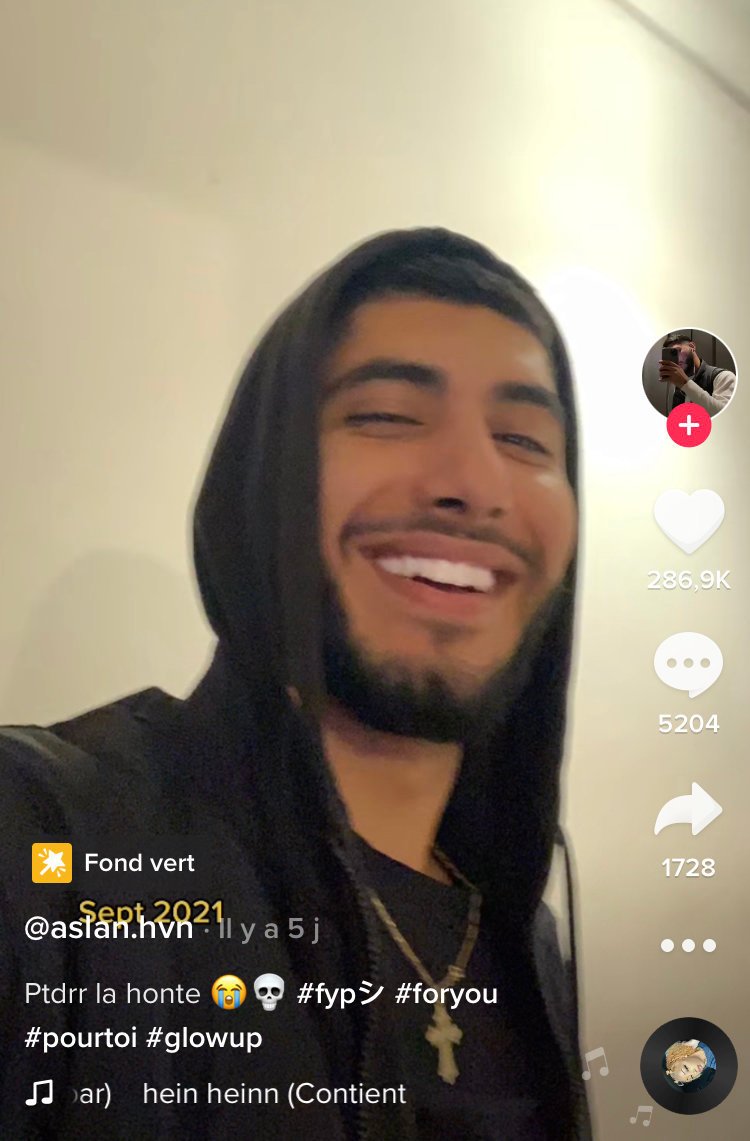Share this video
Screen dimensions: 750x1141
point(688,809)
